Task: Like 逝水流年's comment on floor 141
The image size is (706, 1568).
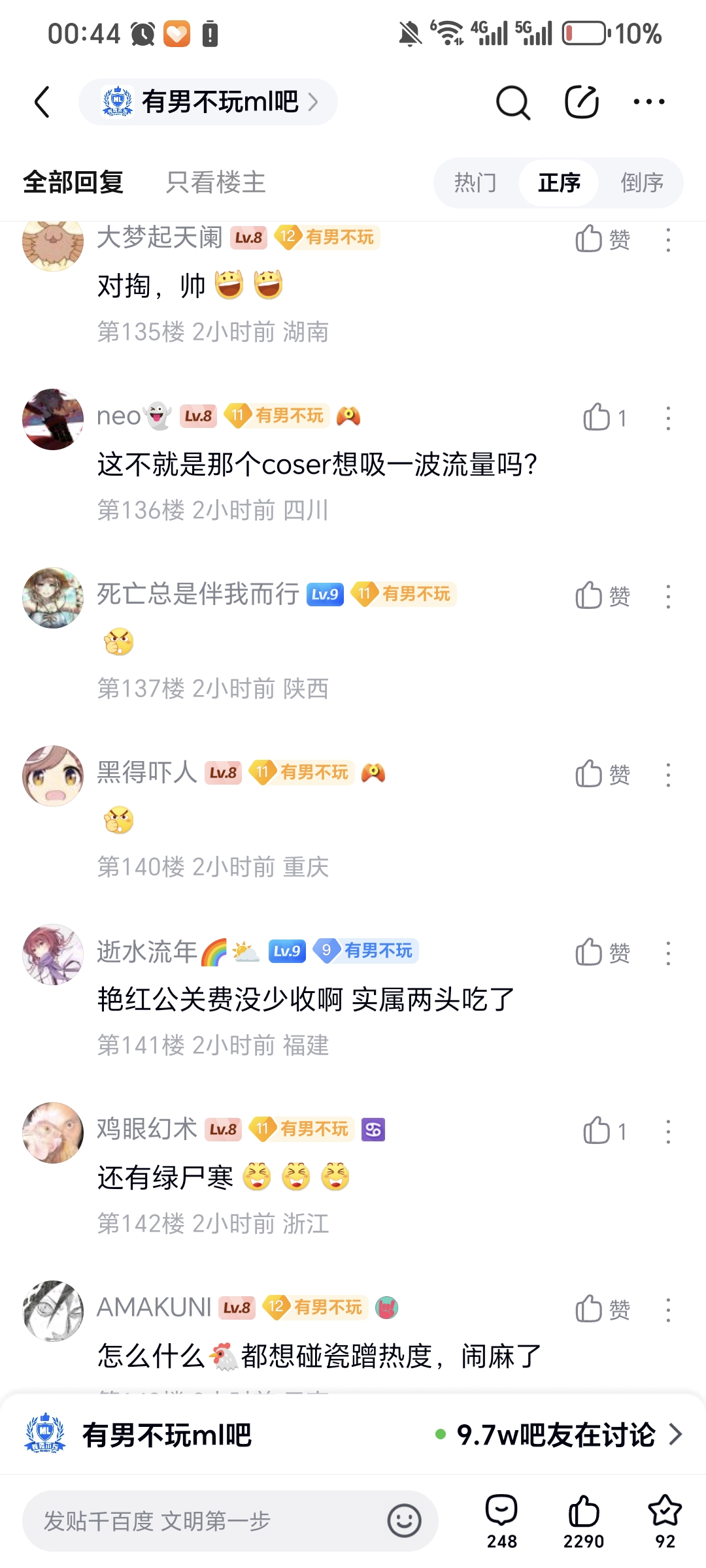Action: point(602,953)
